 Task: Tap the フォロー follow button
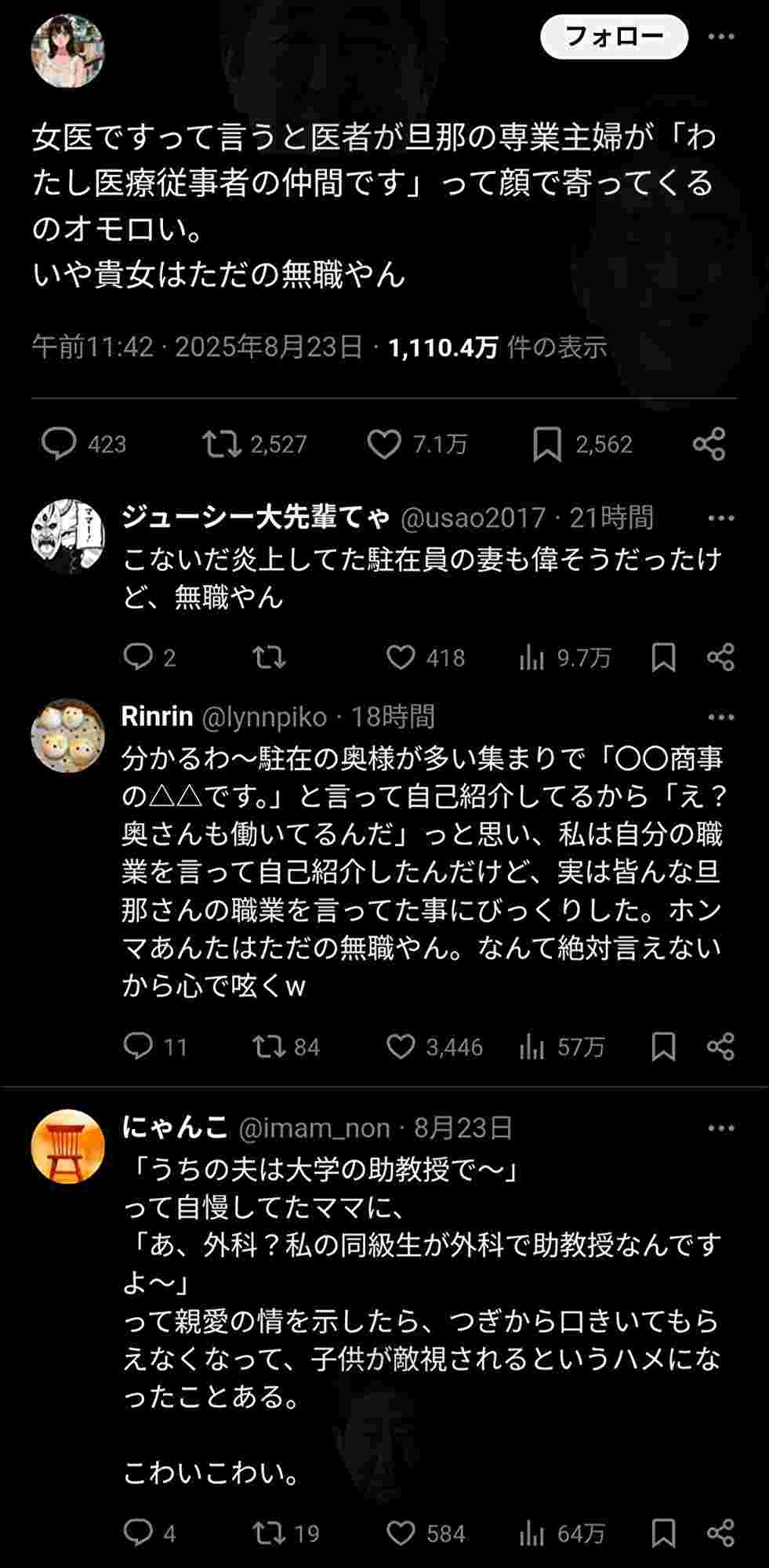(x=614, y=37)
